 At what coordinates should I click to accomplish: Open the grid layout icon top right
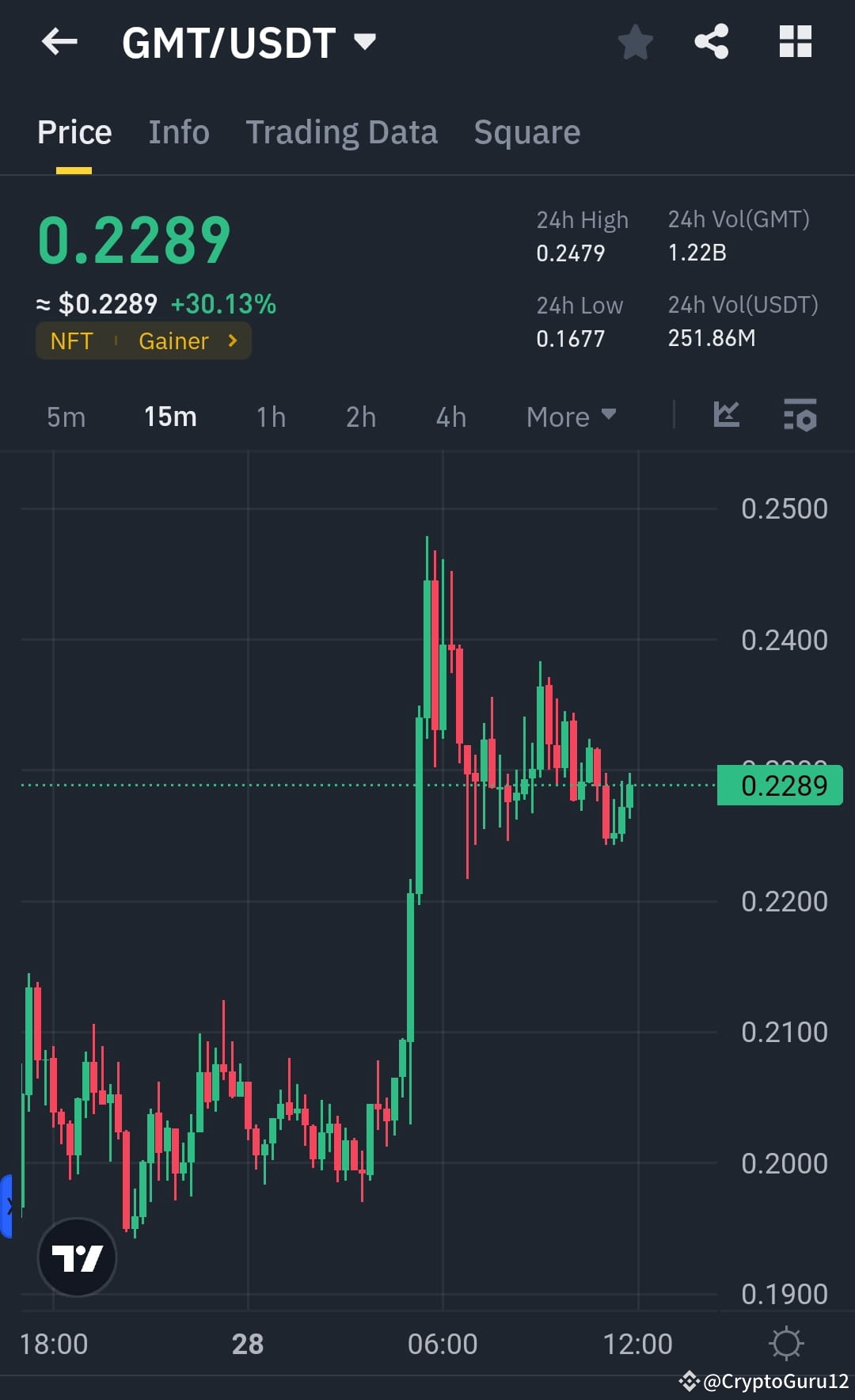pyautogui.click(x=796, y=42)
